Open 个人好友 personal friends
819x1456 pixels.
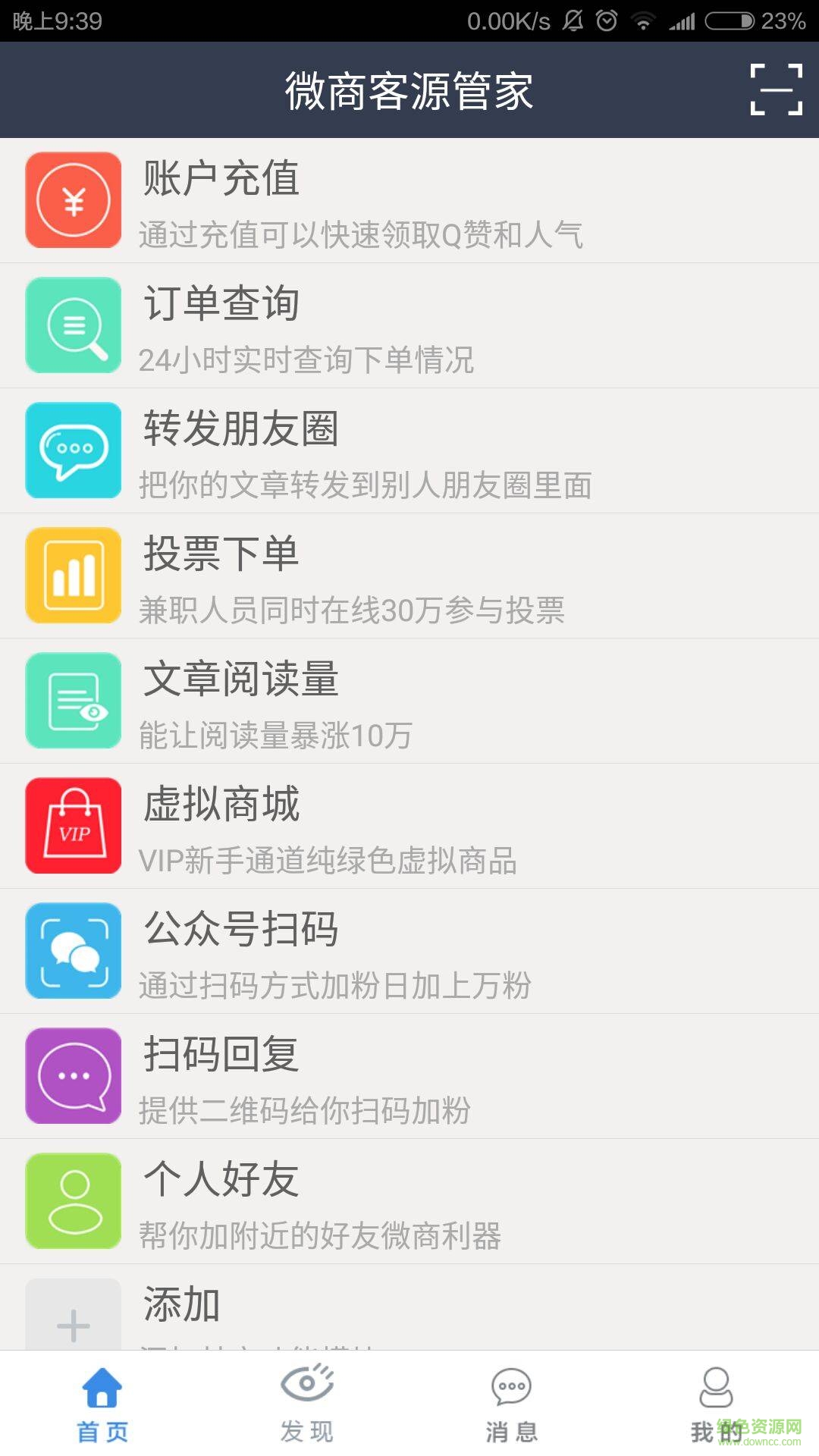pyautogui.click(x=409, y=1202)
